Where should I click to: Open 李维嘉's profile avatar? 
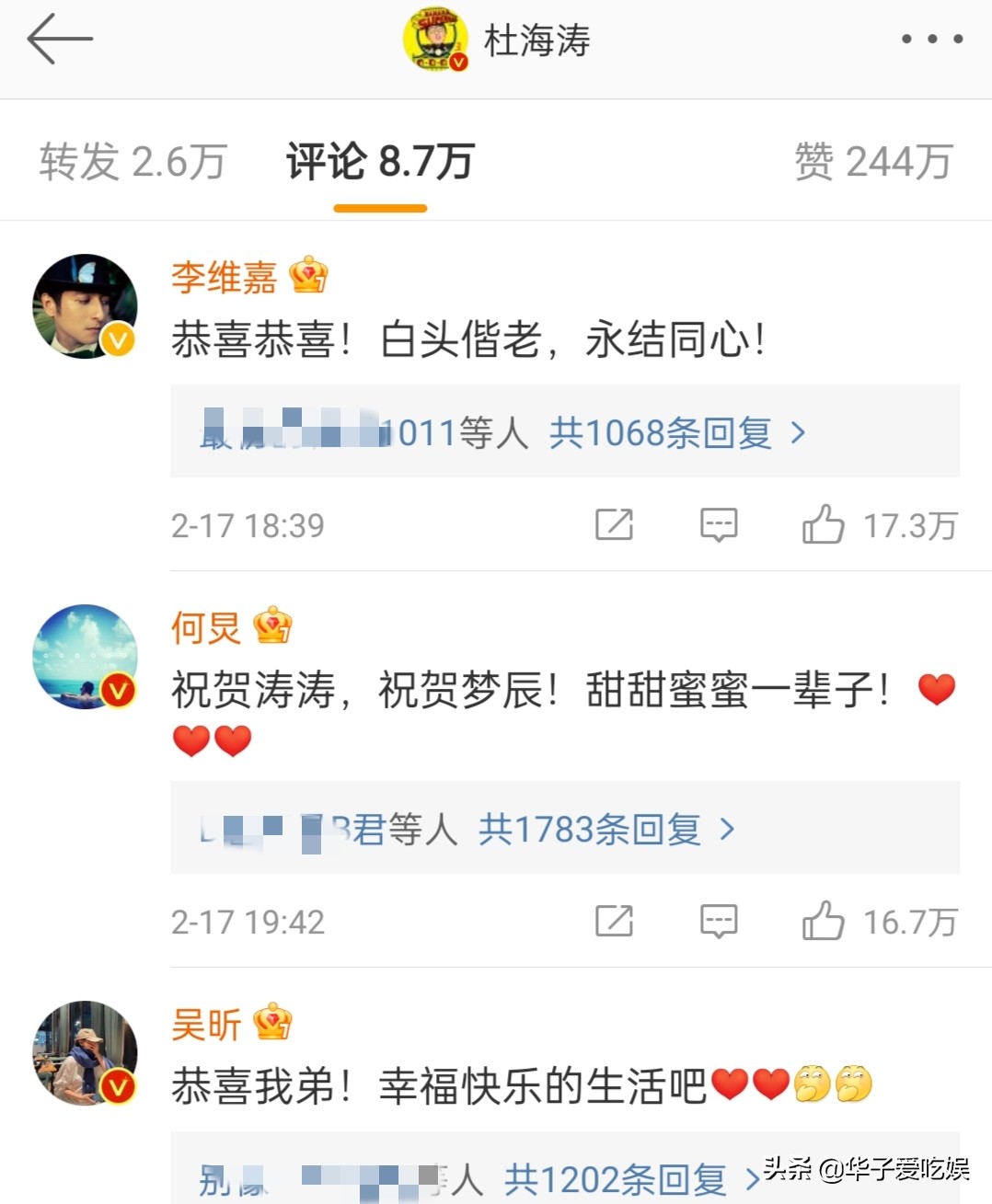pos(85,306)
